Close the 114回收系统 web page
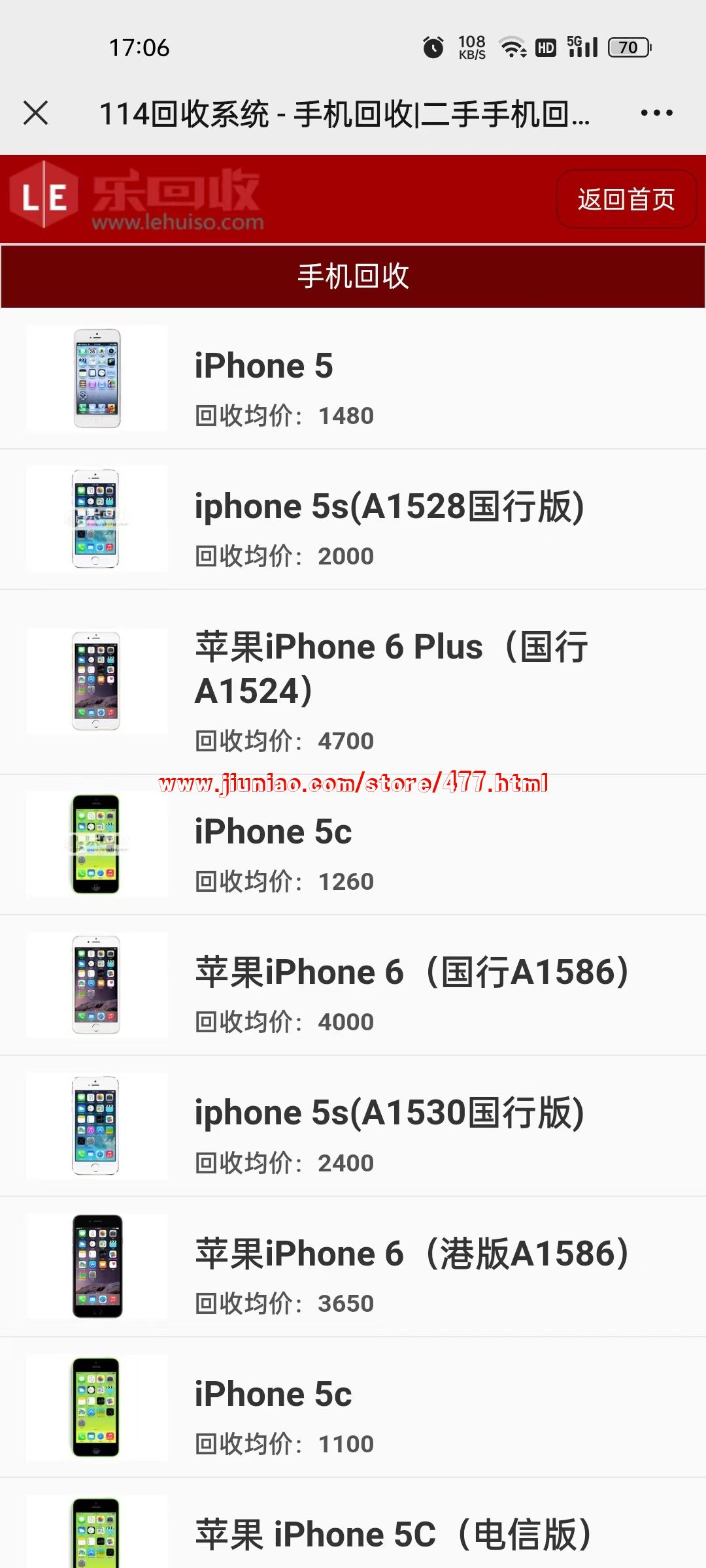The height and width of the screenshot is (1568, 706). coord(36,113)
